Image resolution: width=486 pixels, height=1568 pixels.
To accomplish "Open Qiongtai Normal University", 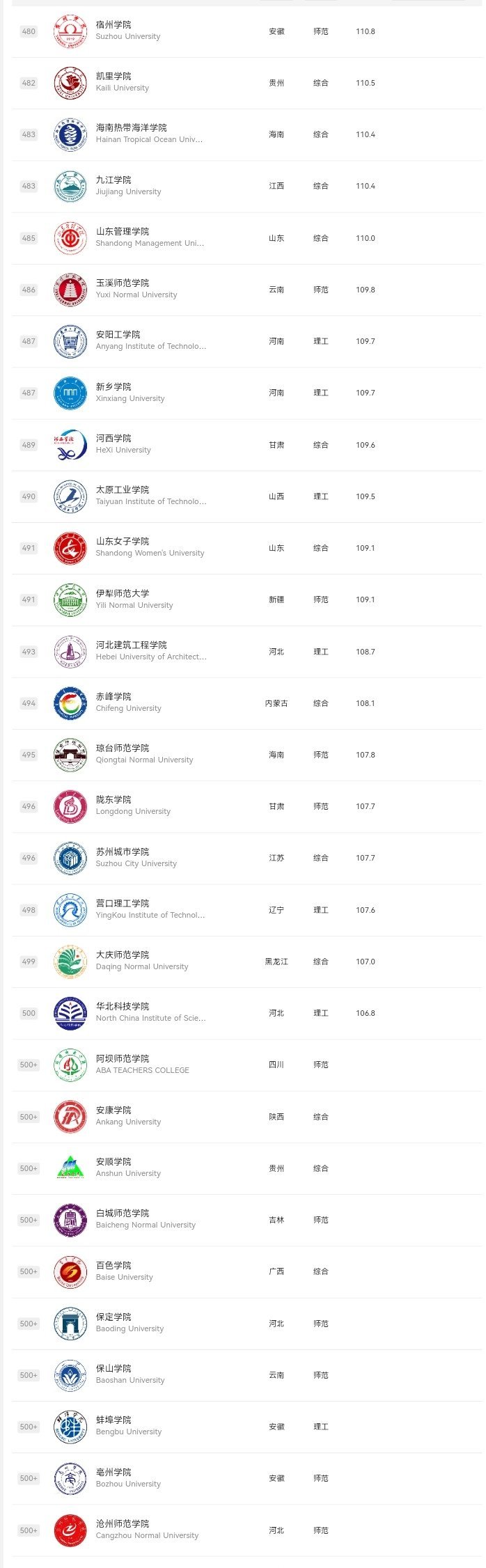I will (144, 753).
